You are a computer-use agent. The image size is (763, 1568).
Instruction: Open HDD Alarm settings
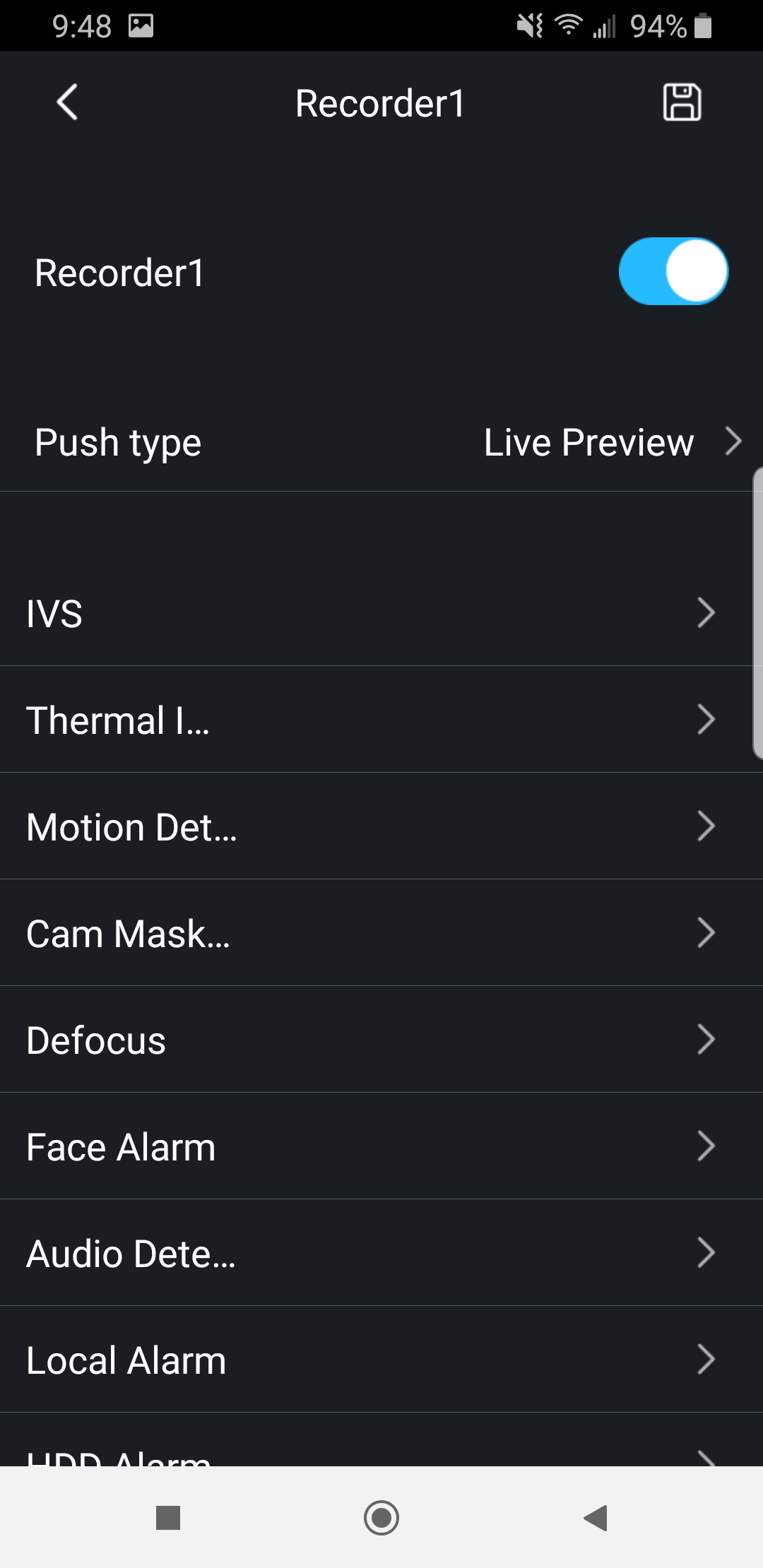click(x=381, y=1455)
